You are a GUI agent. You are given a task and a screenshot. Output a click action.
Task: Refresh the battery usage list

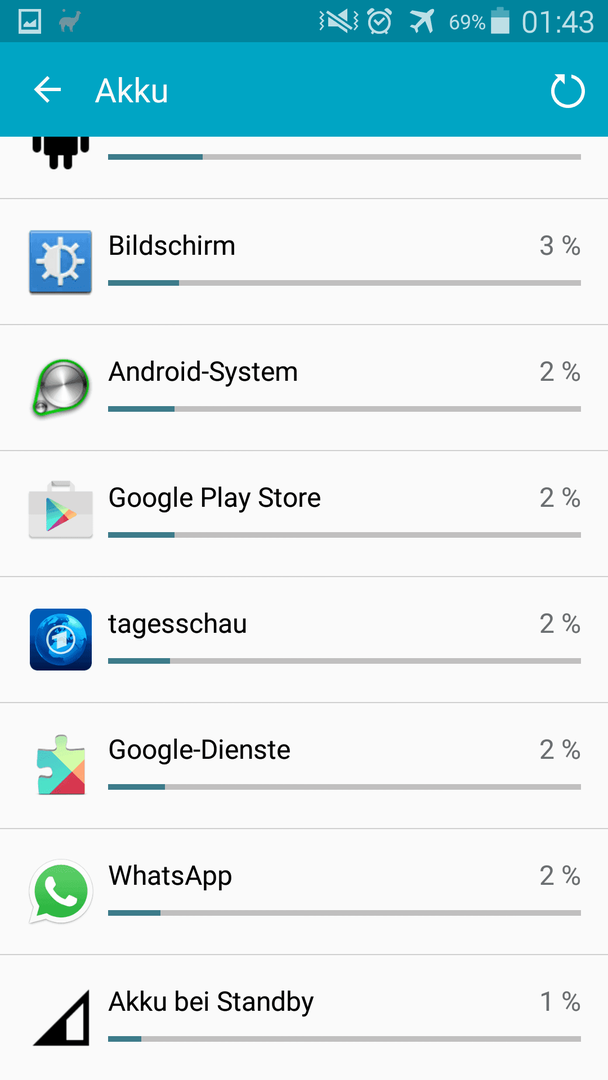click(x=567, y=91)
